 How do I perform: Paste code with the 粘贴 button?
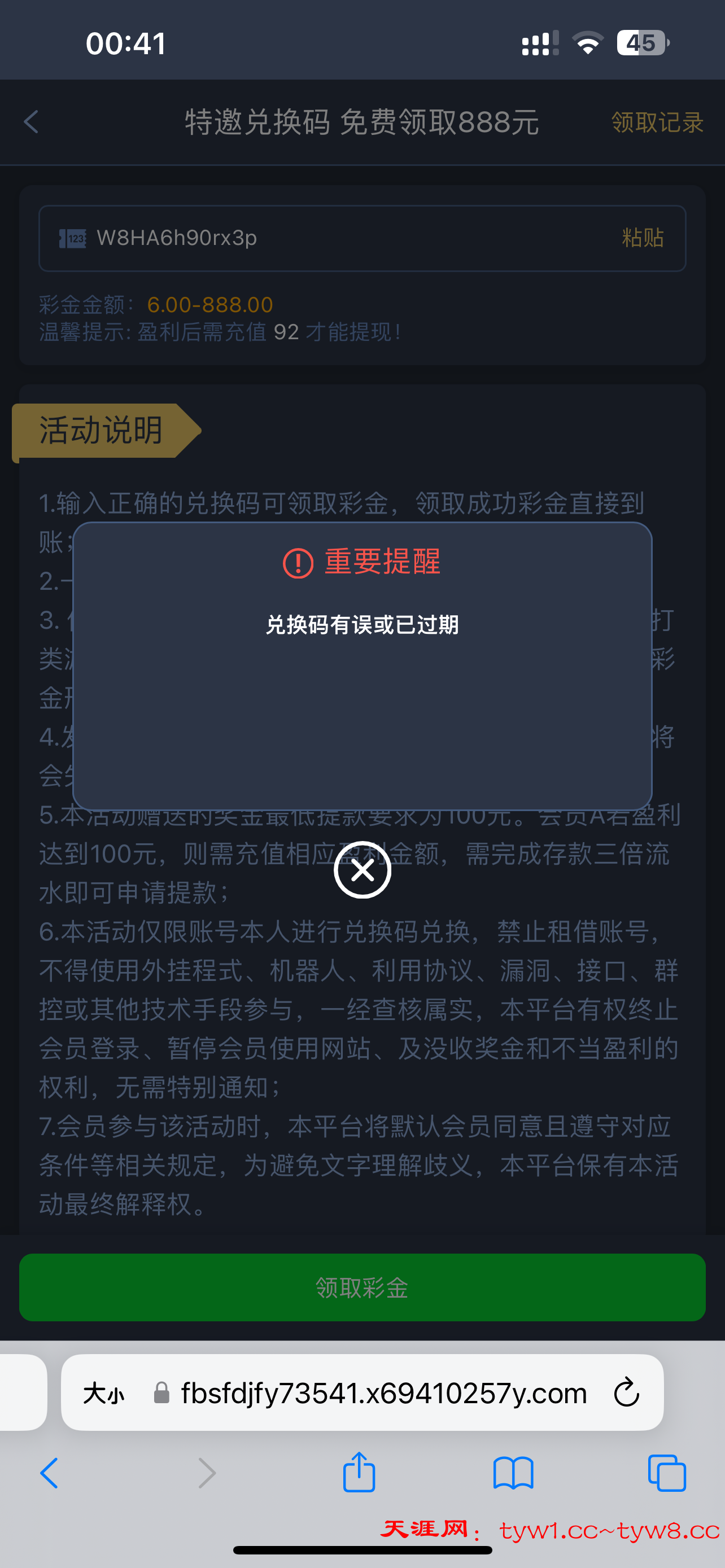tap(642, 238)
